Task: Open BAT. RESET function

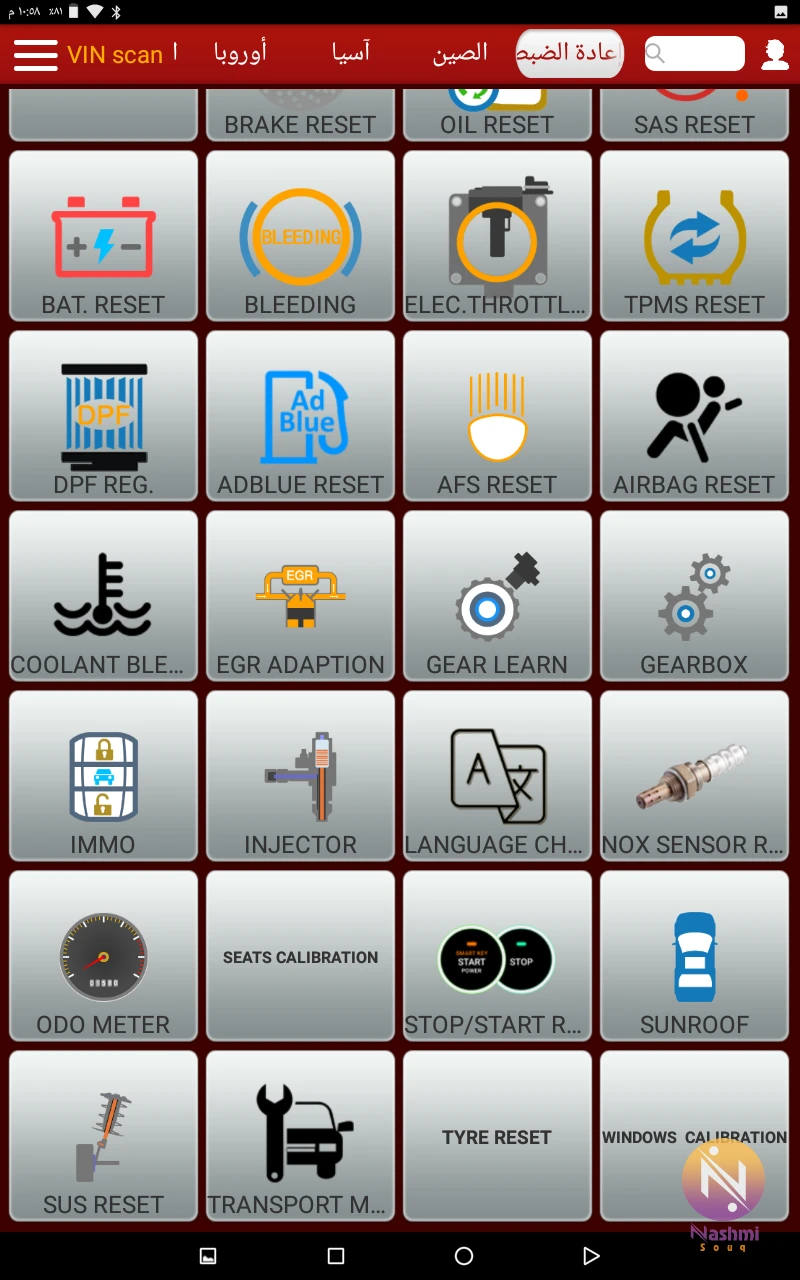Action: tap(103, 236)
